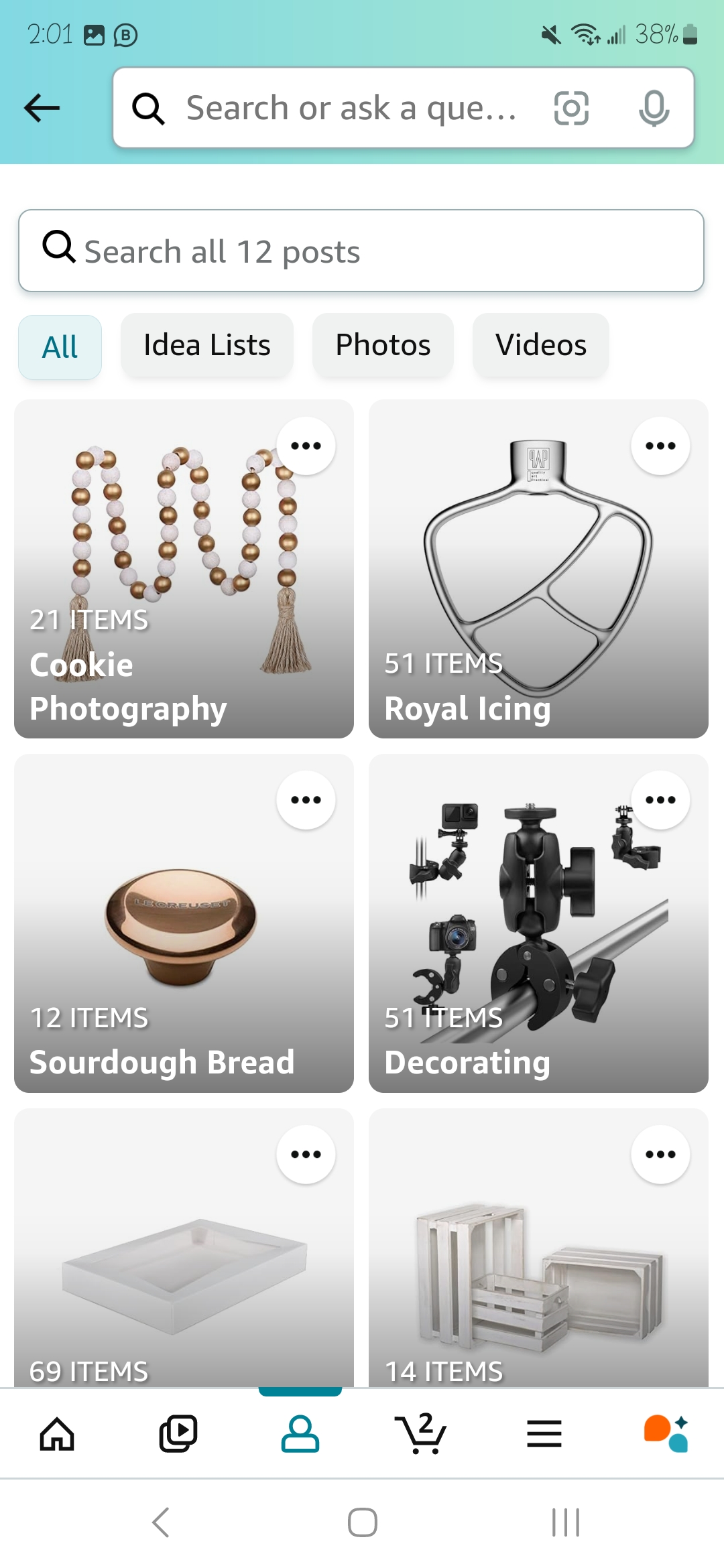The image size is (724, 1568).
Task: Switch to the Photos filter
Action: [382, 345]
